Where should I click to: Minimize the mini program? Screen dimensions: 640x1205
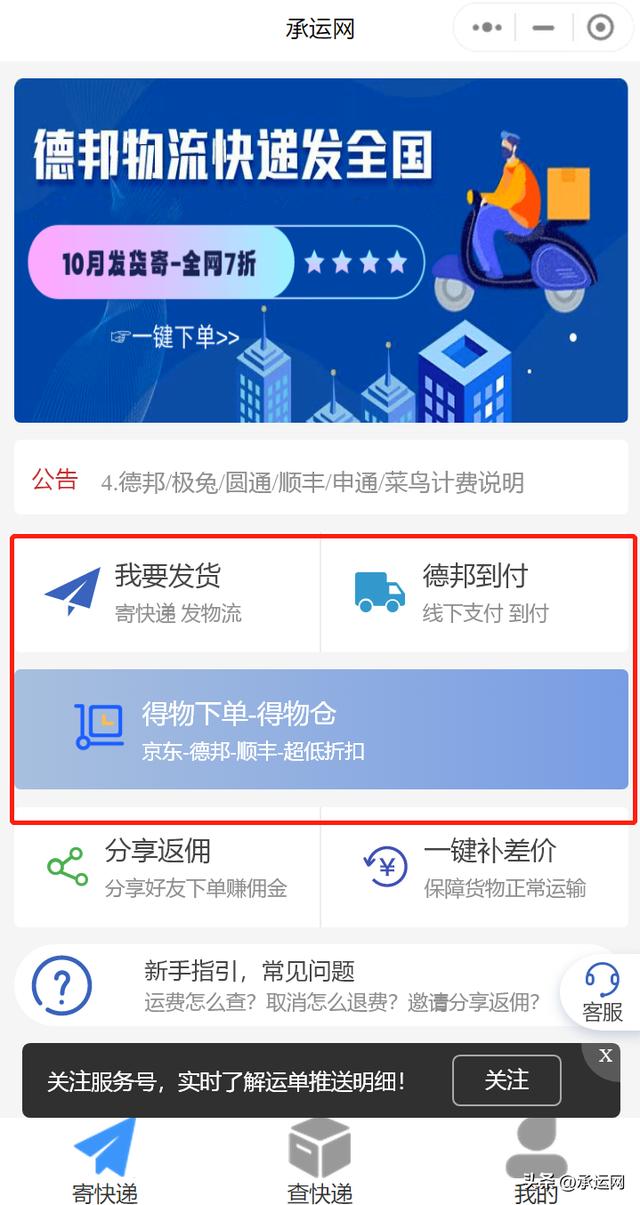click(x=543, y=28)
